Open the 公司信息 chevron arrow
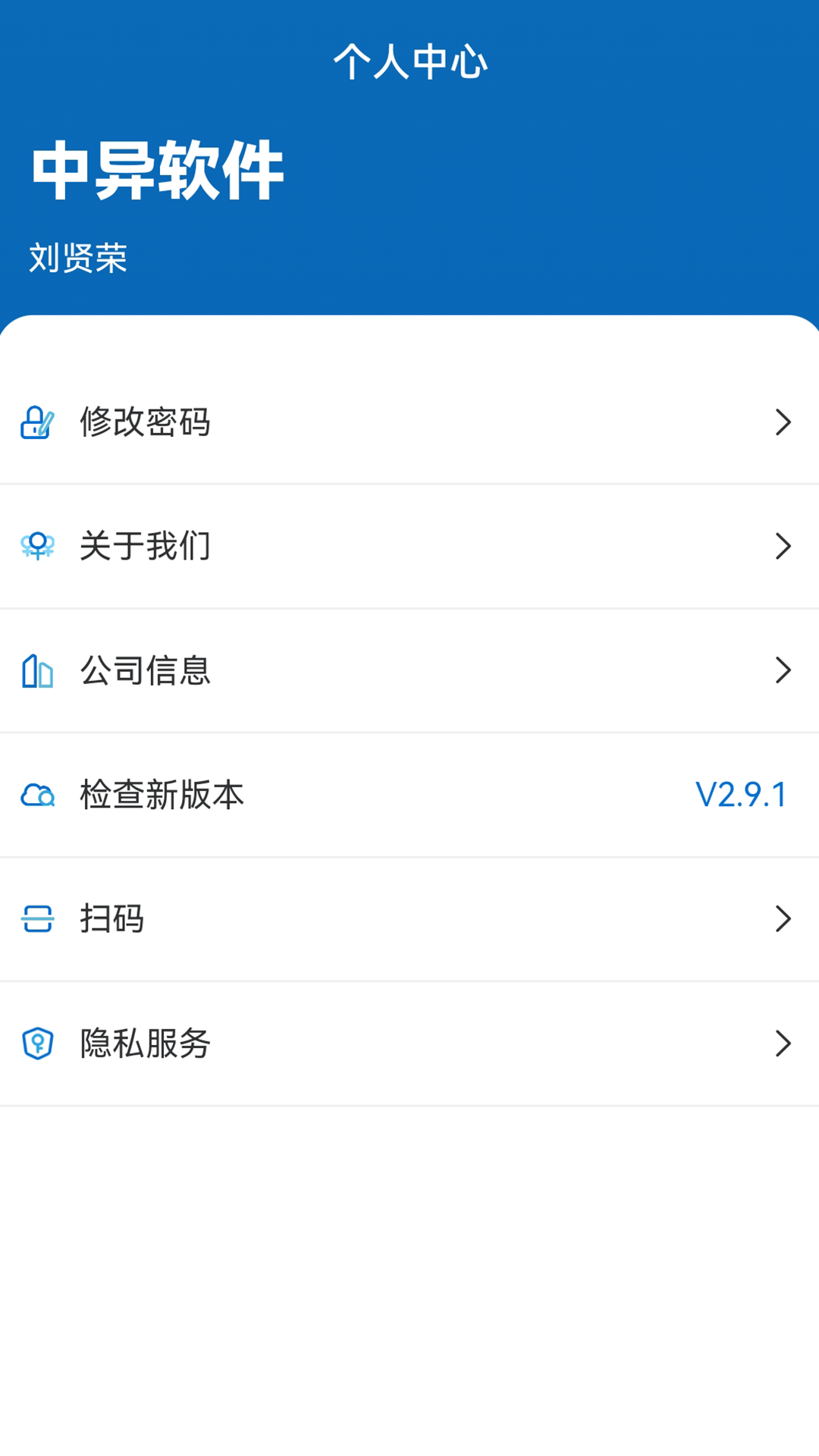Screen dimensions: 819x1456 pos(783,670)
